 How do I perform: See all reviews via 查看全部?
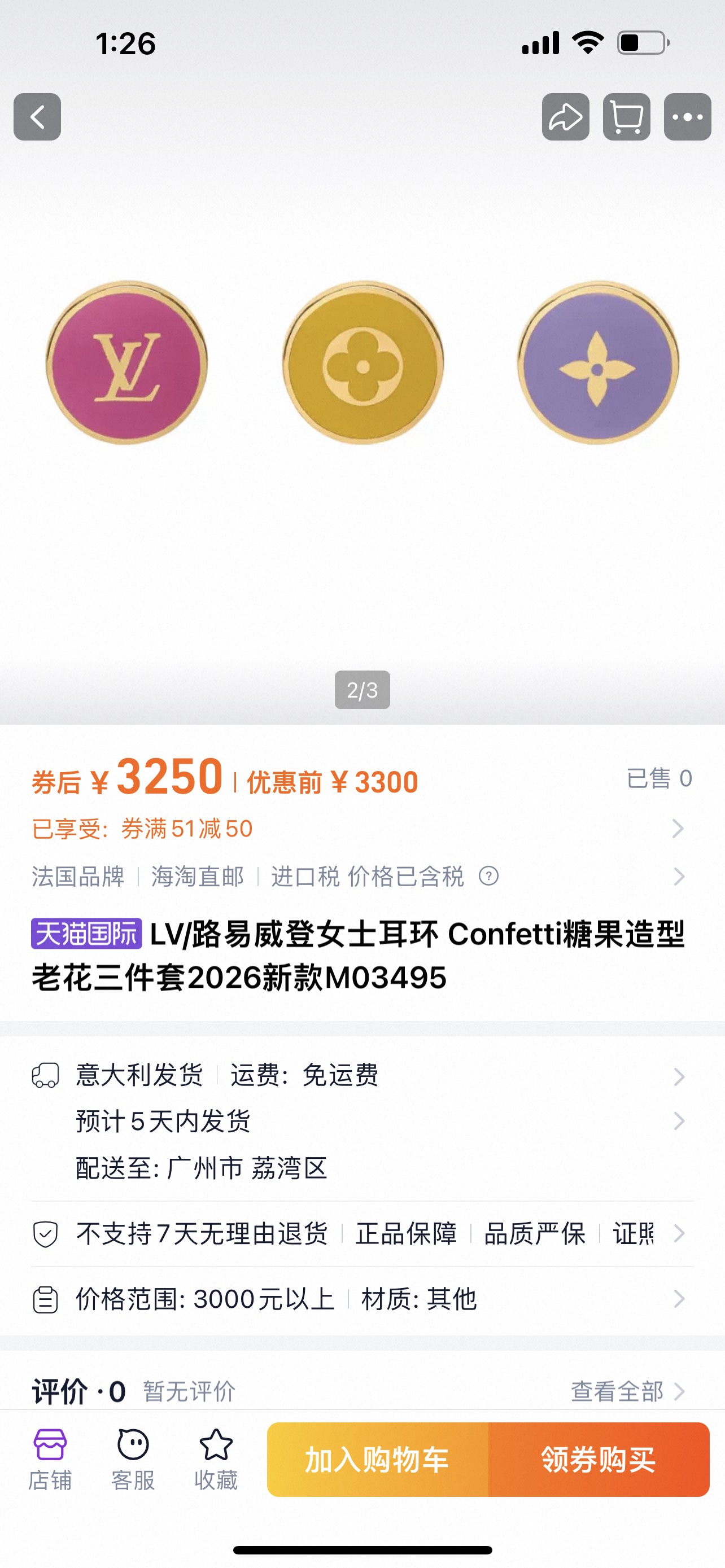coord(627,1391)
